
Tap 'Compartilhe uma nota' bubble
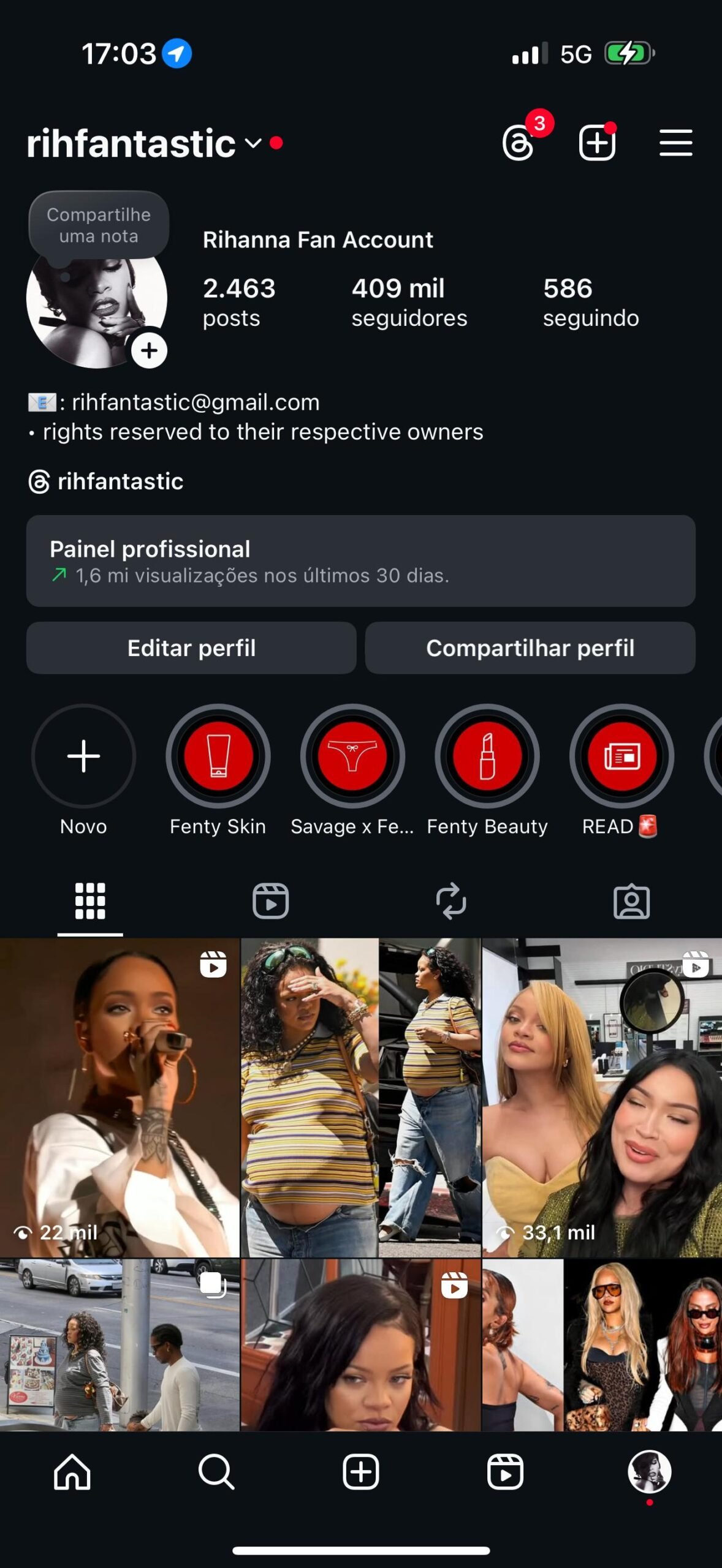coord(99,225)
